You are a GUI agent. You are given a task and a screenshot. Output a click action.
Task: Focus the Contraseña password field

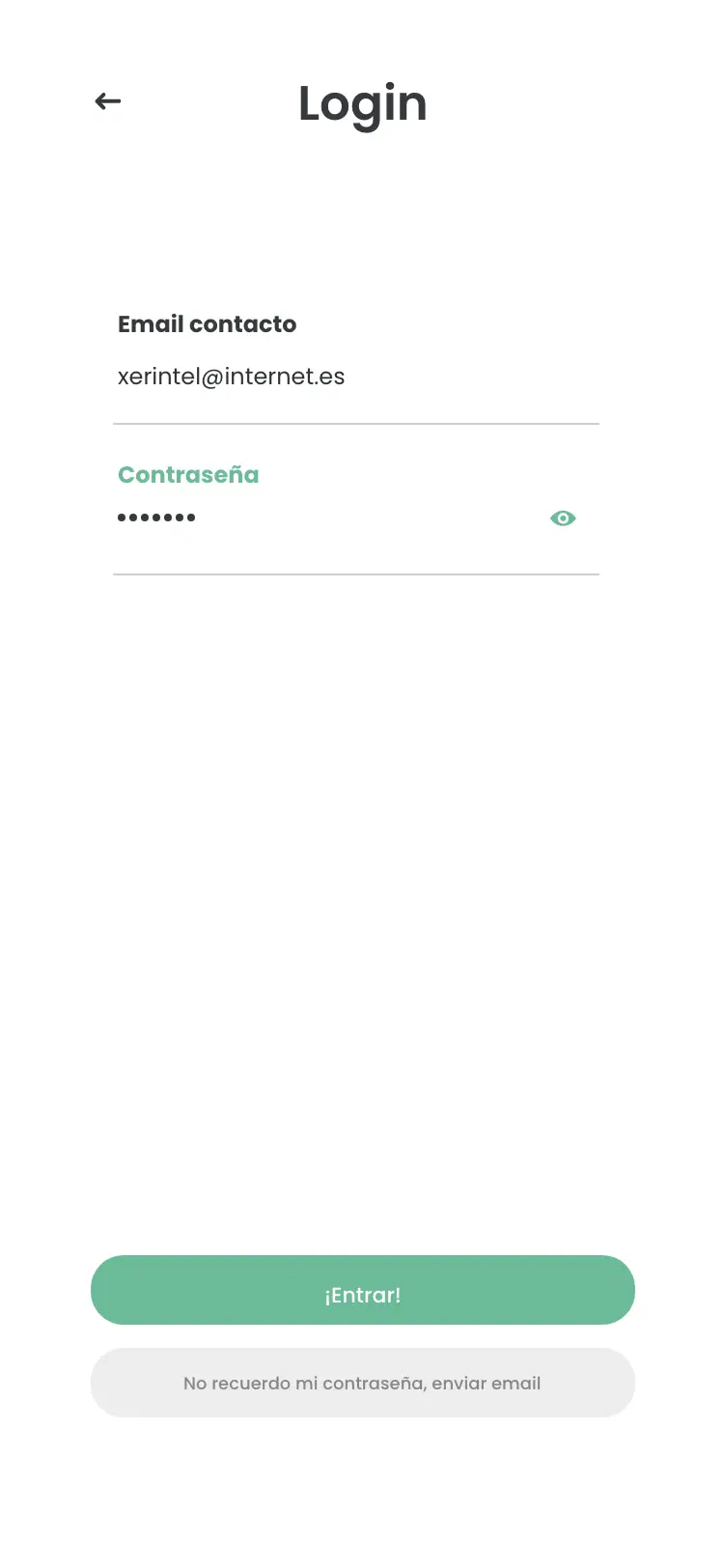tap(328, 518)
